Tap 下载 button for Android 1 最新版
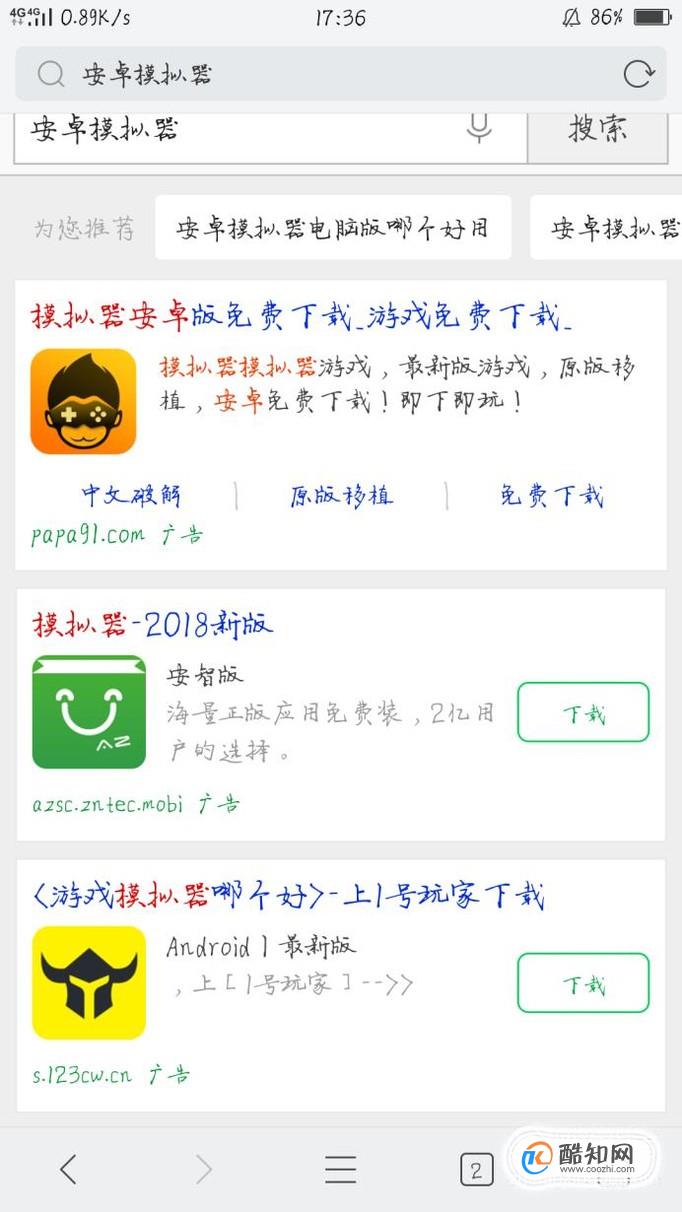Screen dimensions: 682x1212 coord(583,984)
